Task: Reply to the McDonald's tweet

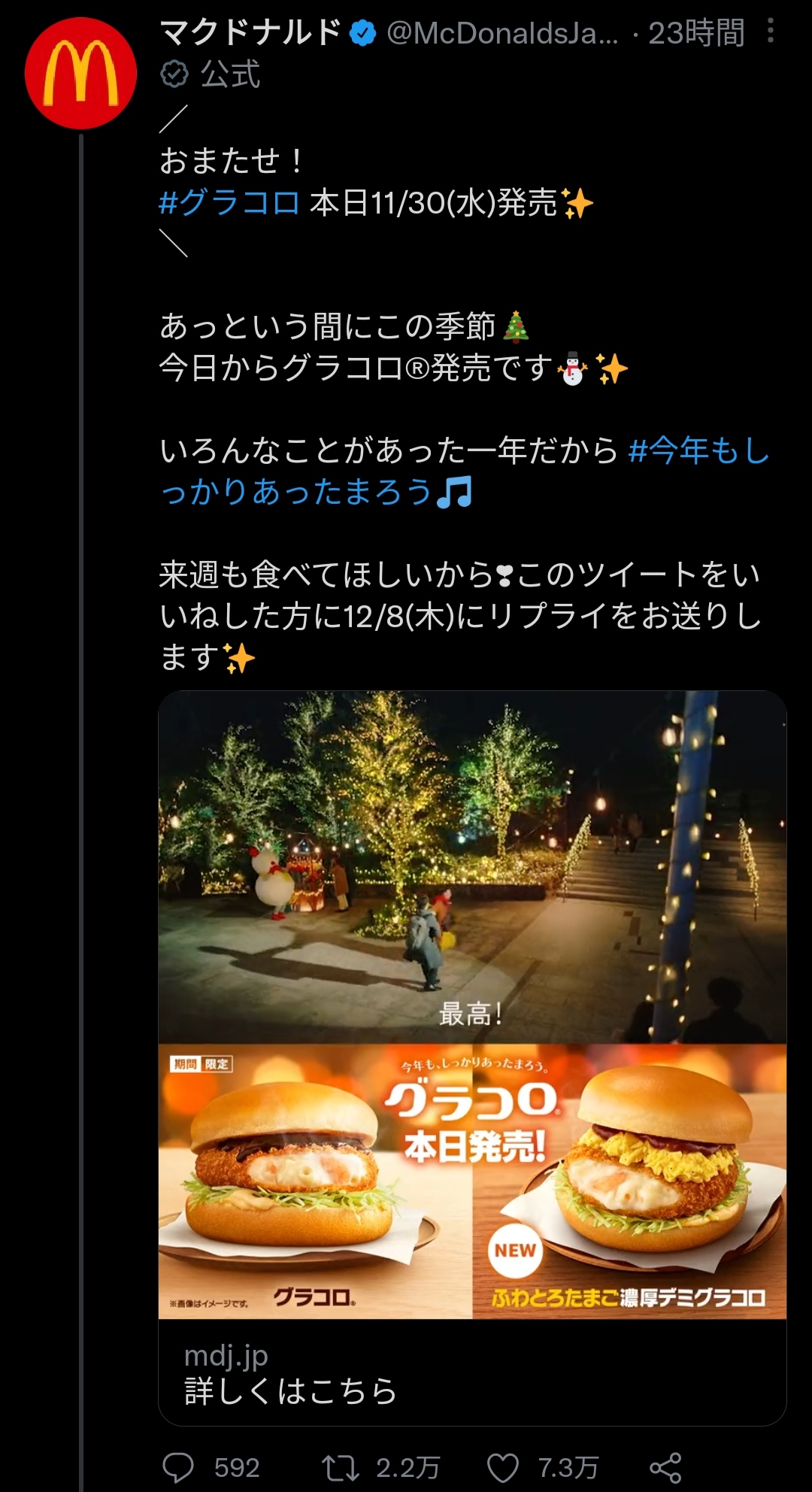Action: tap(179, 1467)
